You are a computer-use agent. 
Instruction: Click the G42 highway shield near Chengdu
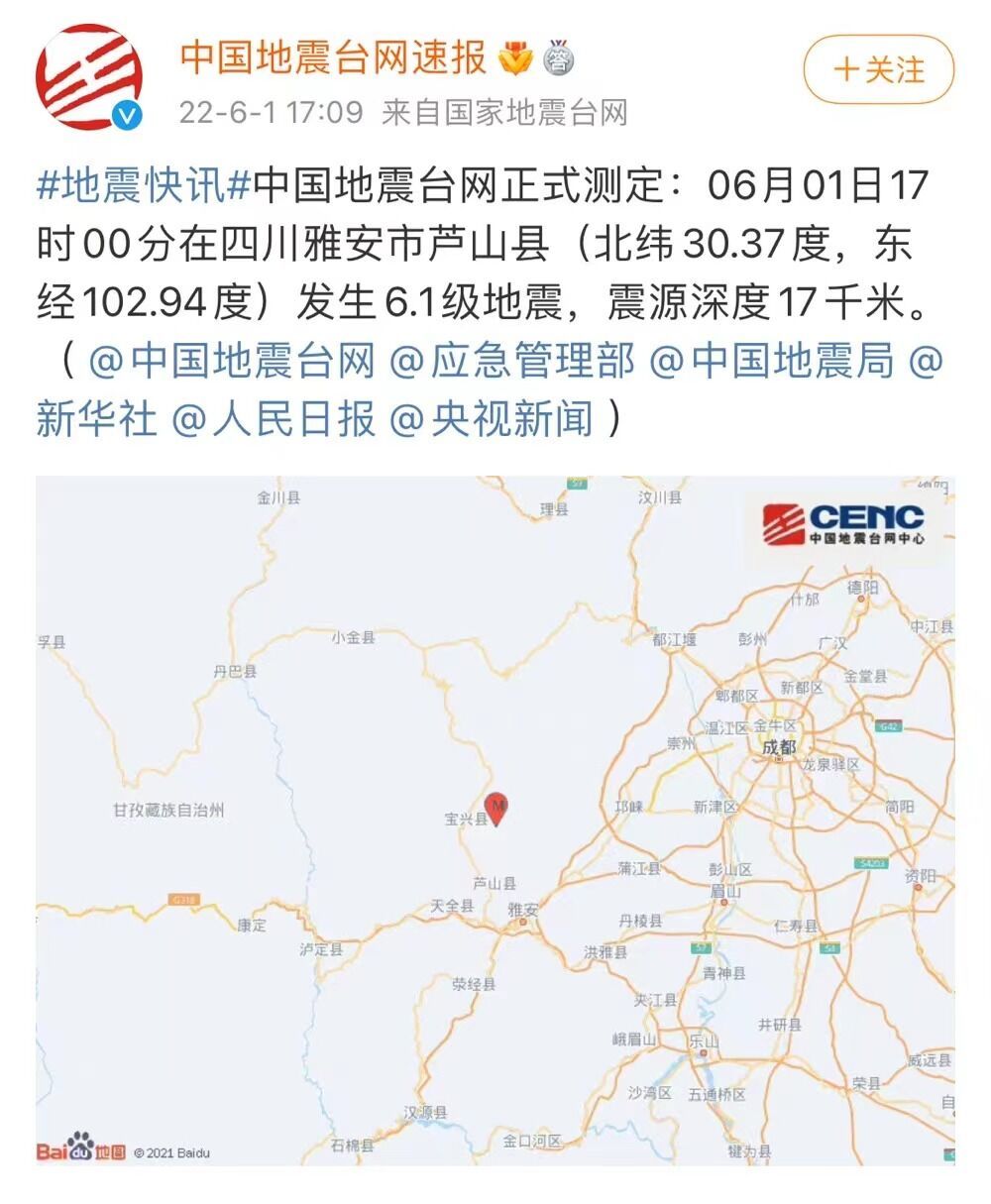click(890, 723)
